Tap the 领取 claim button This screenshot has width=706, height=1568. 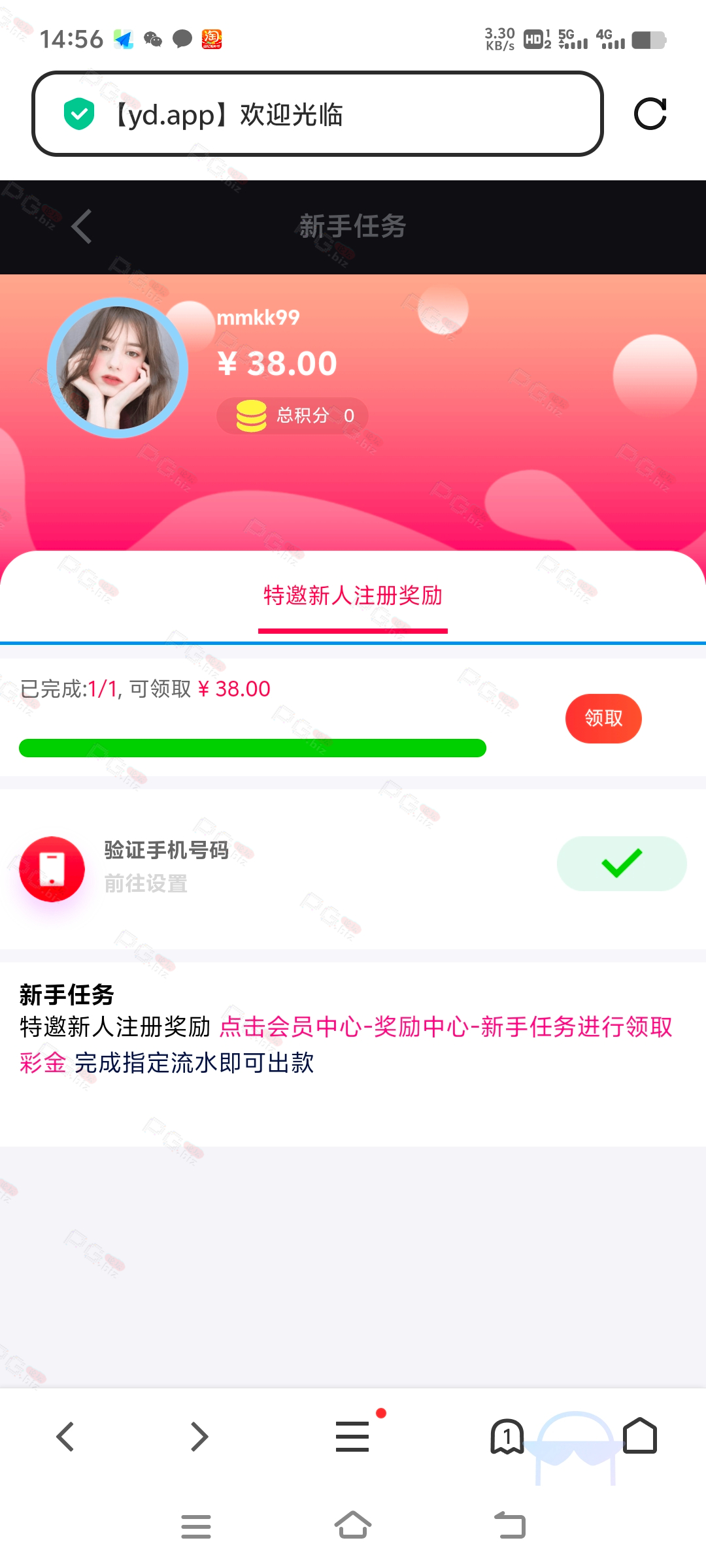pyautogui.click(x=603, y=718)
